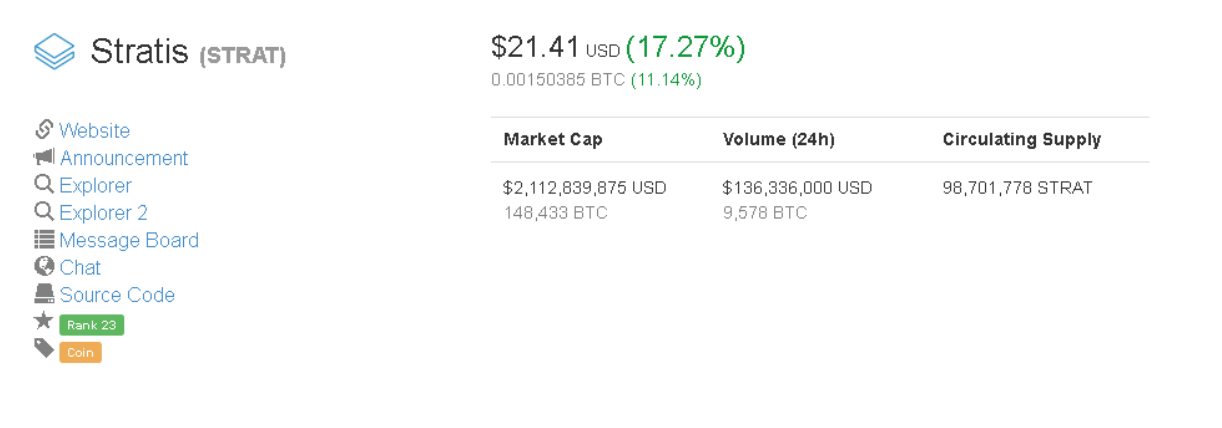Tap the orange Coin tag

80,352
